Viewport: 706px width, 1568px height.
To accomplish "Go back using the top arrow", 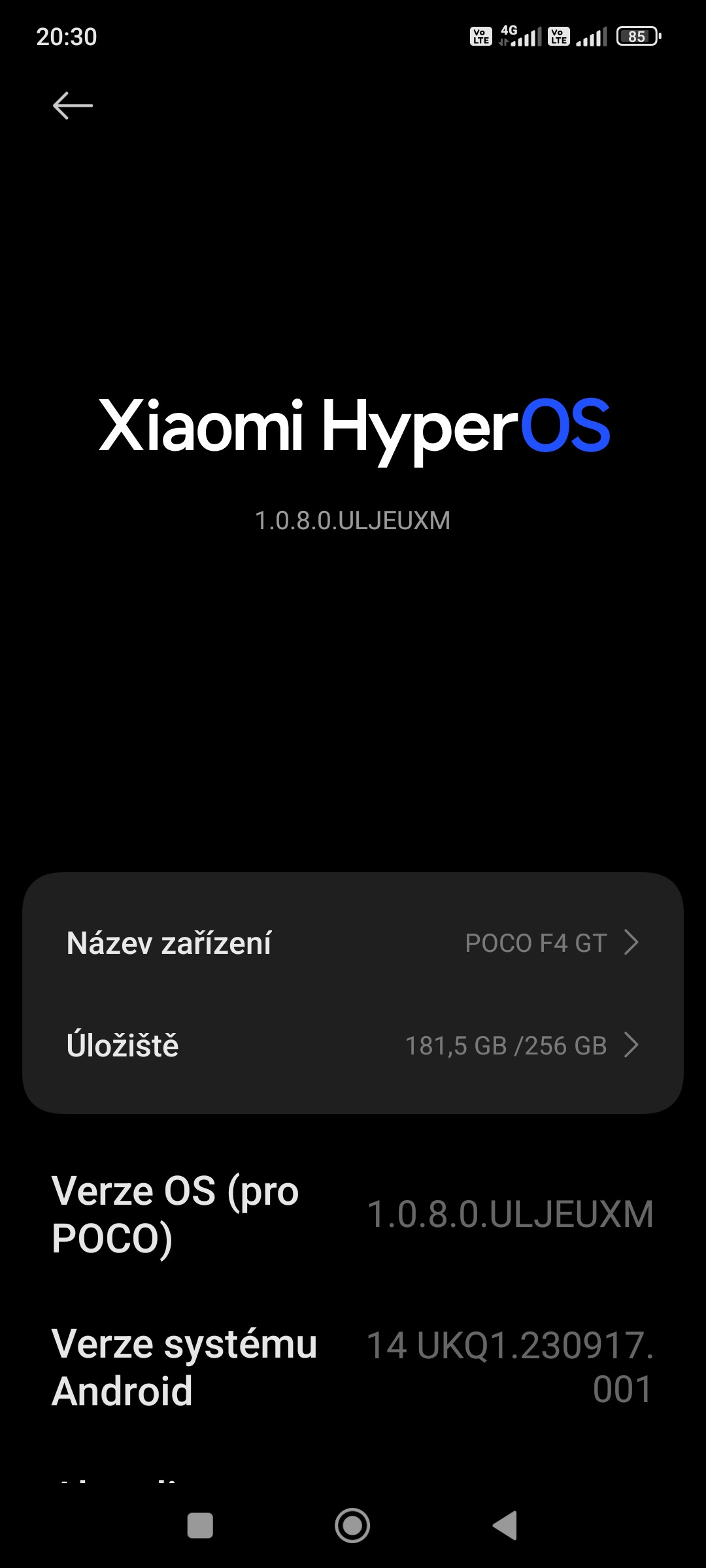I will [73, 105].
